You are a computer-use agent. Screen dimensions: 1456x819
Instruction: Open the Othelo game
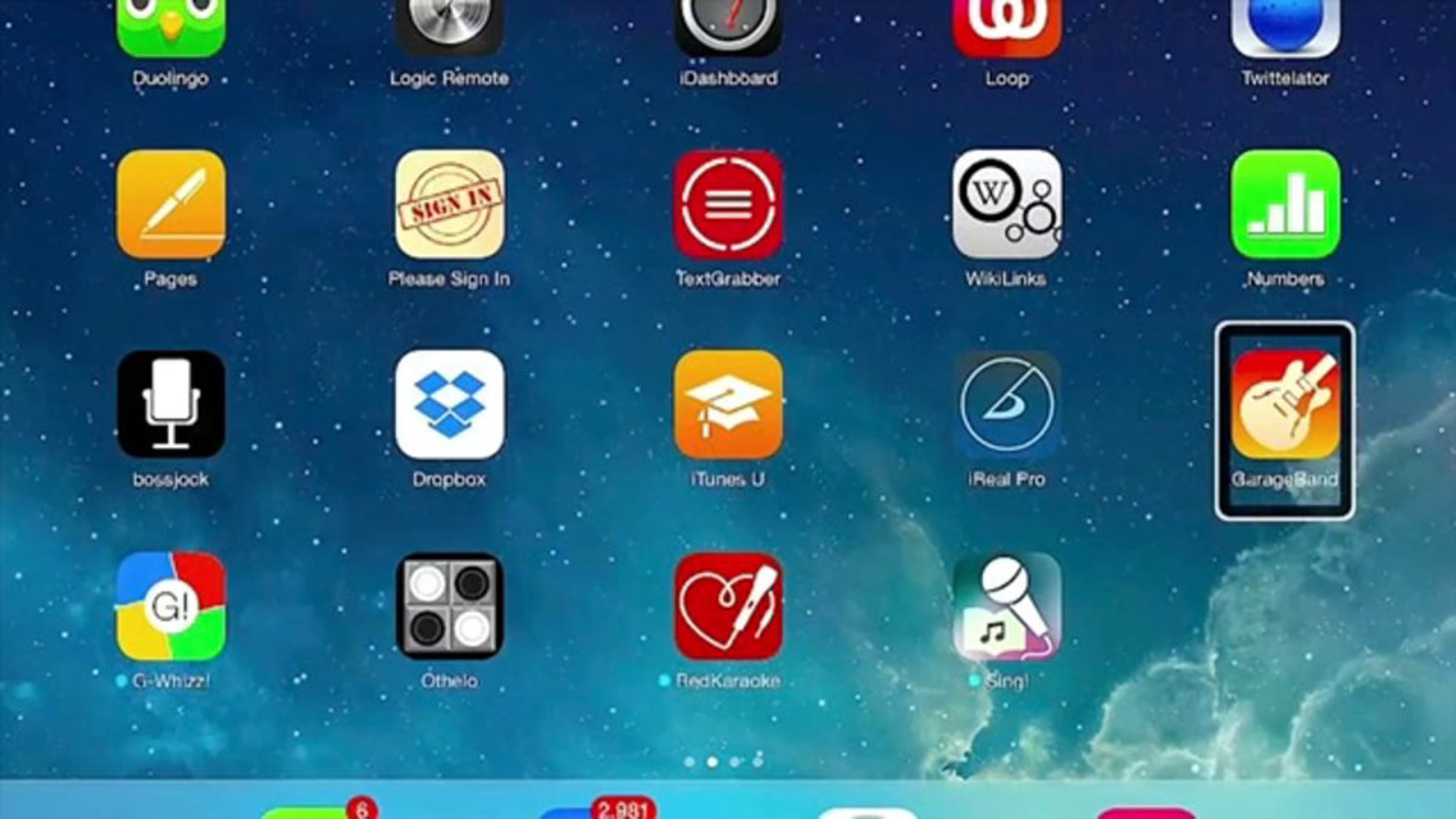449,605
